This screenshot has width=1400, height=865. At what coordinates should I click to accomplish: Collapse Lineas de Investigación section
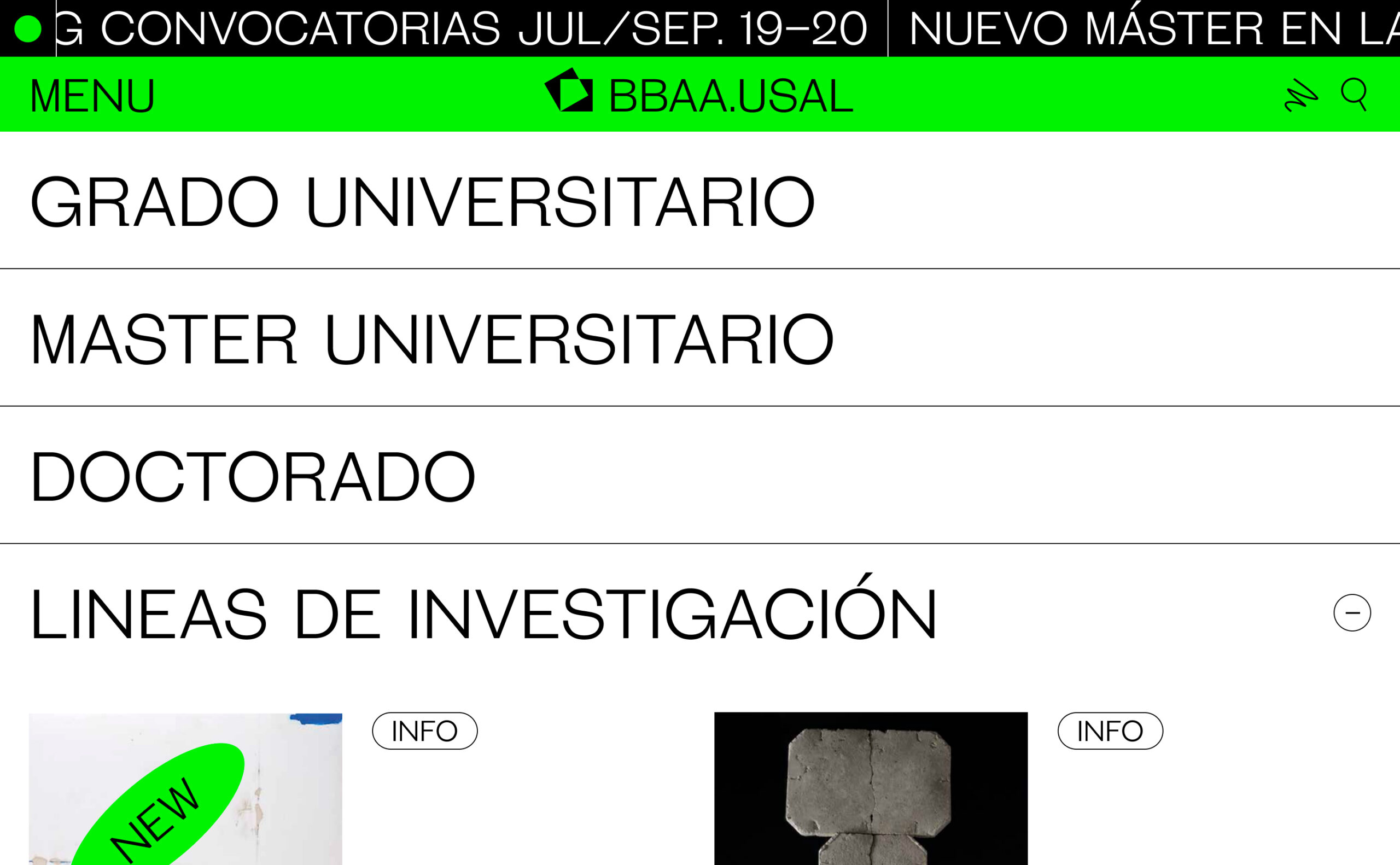(x=1352, y=613)
